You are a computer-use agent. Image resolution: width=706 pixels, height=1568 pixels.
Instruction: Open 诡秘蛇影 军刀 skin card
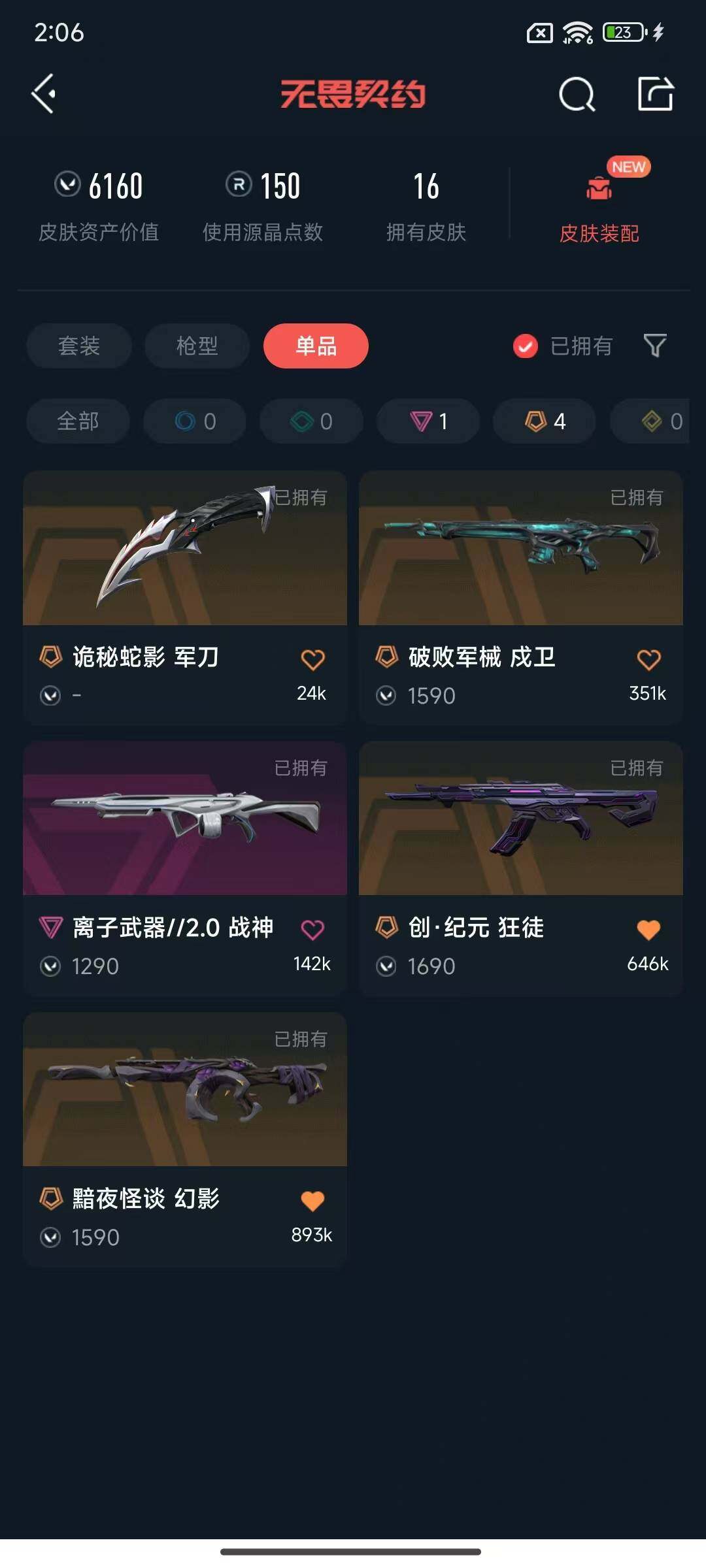pos(184,555)
